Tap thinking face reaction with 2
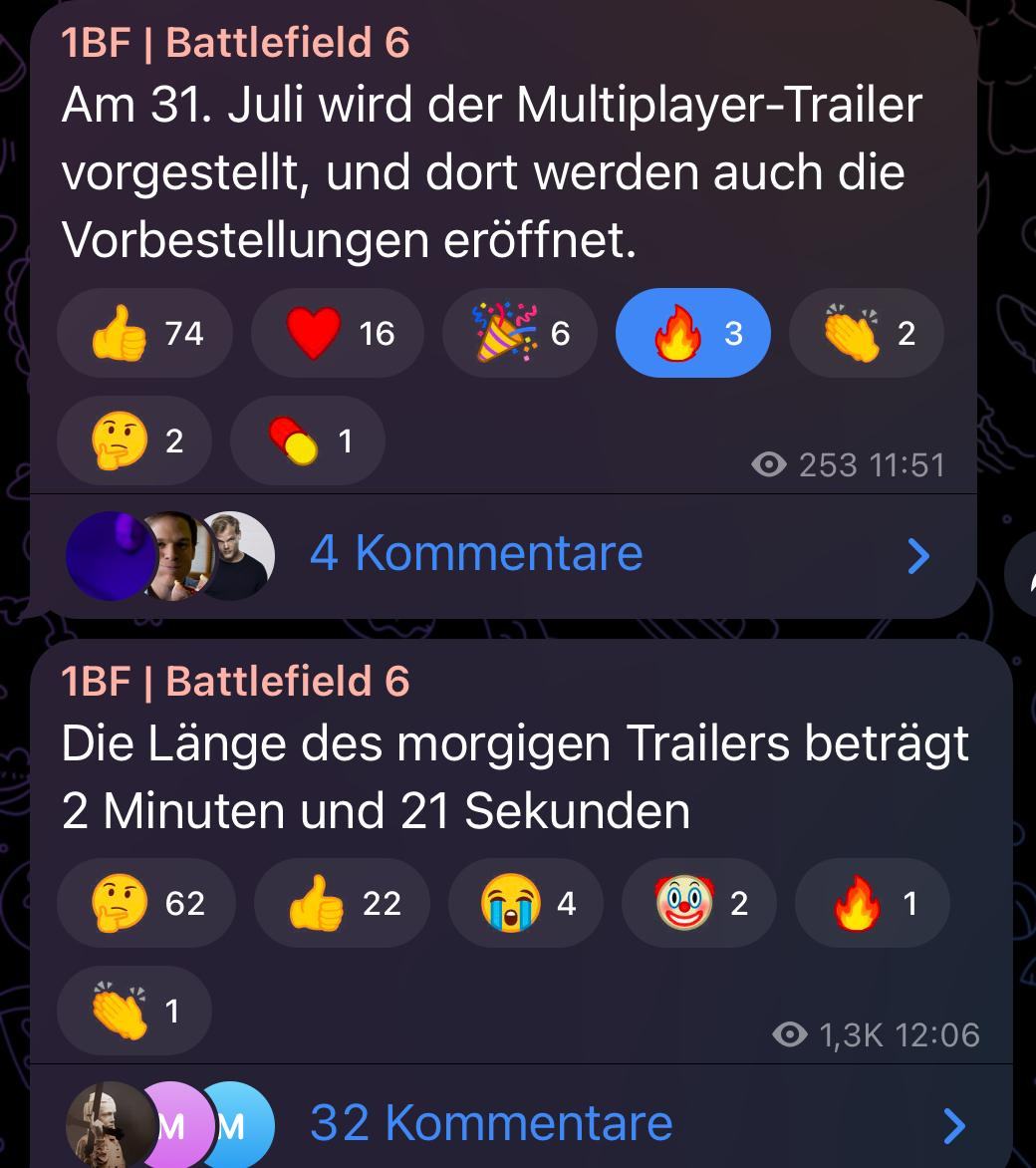The height and width of the screenshot is (1168, 1036). (133, 440)
